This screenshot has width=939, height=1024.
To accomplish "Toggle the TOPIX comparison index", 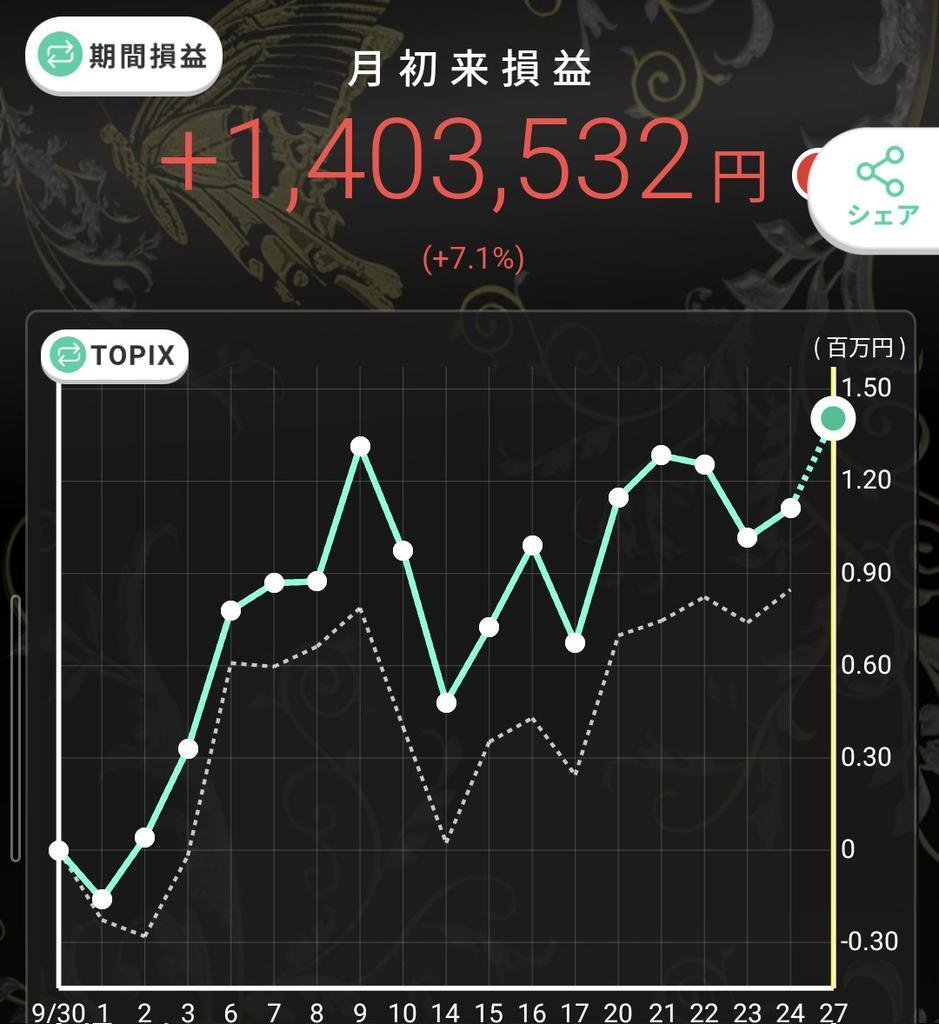I will click(x=114, y=355).
